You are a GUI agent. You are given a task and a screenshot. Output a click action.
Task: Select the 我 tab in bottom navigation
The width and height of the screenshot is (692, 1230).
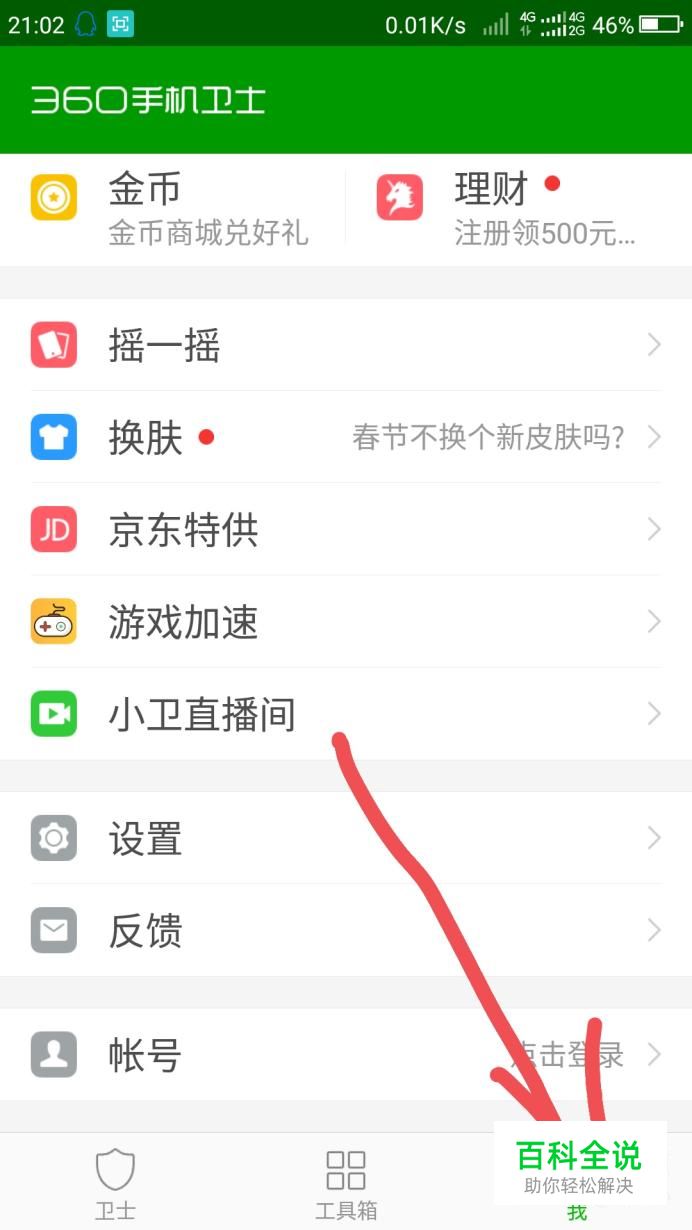(x=577, y=1200)
